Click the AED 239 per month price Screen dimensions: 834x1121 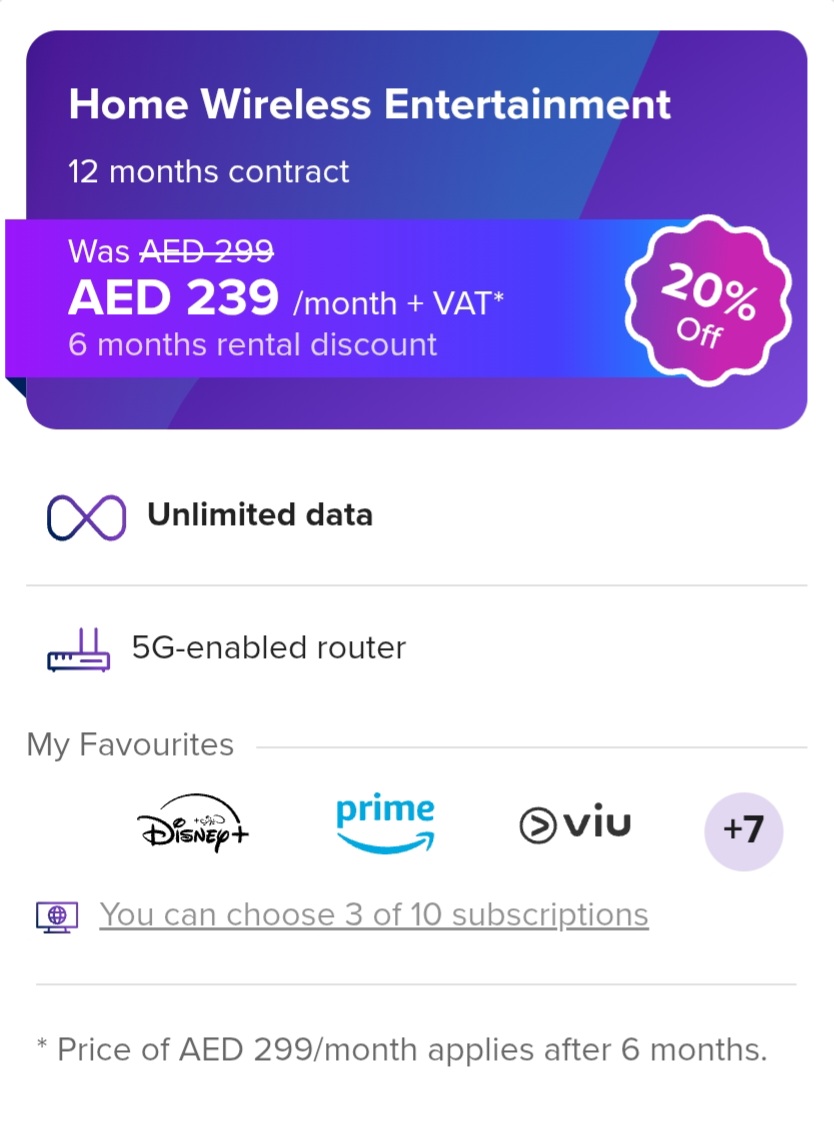point(175,298)
